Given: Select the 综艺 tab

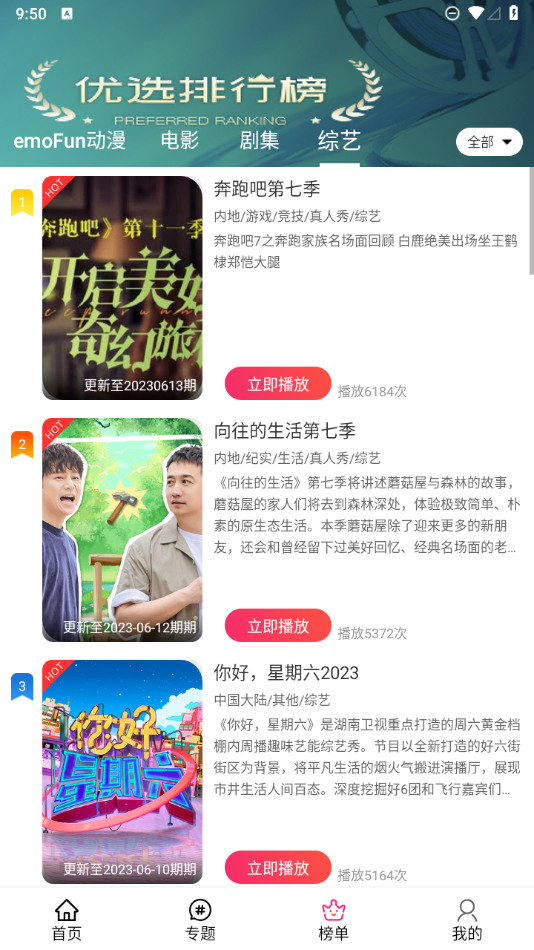Looking at the screenshot, I should [x=339, y=141].
